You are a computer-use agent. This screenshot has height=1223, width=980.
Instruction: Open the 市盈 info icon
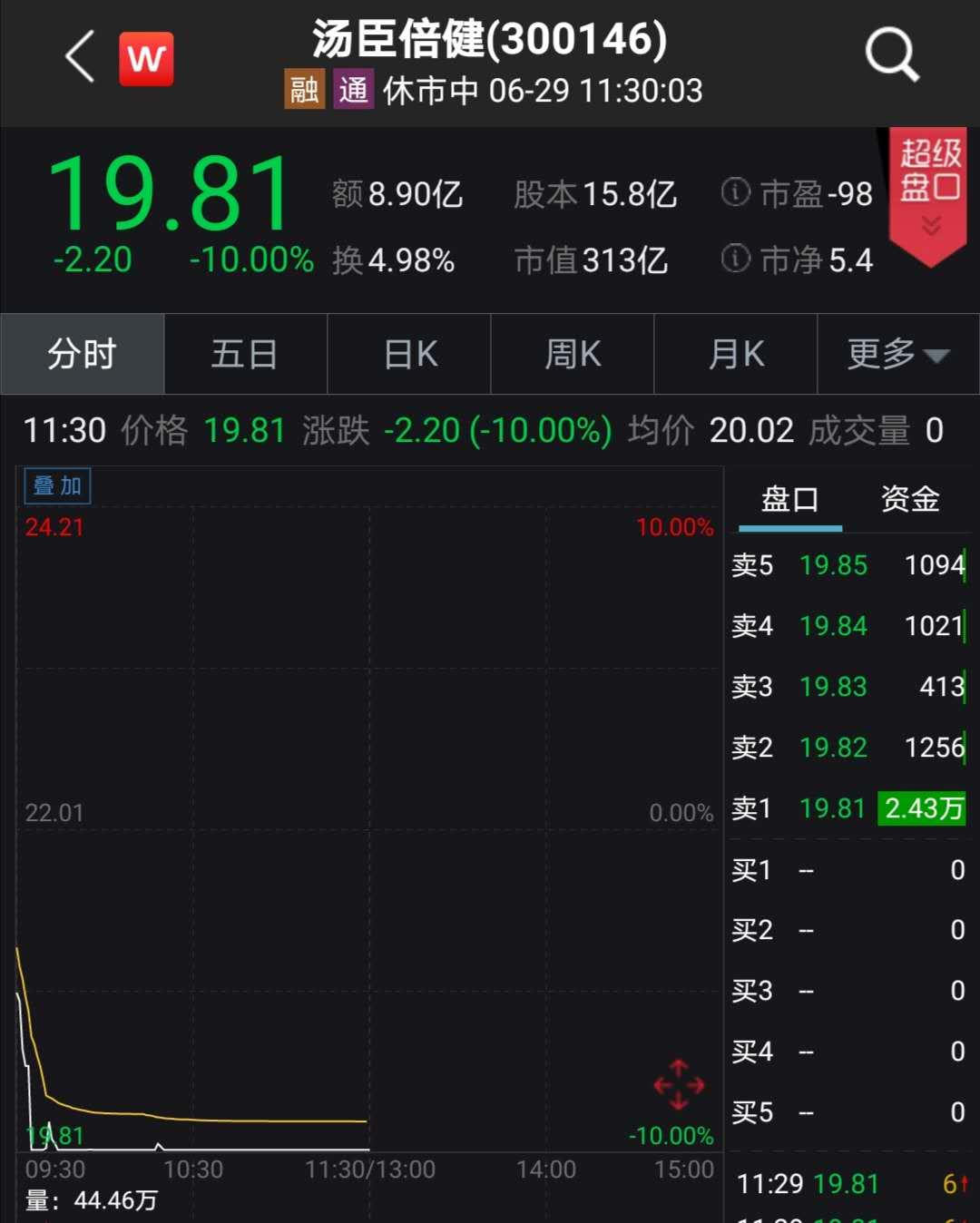point(735,192)
